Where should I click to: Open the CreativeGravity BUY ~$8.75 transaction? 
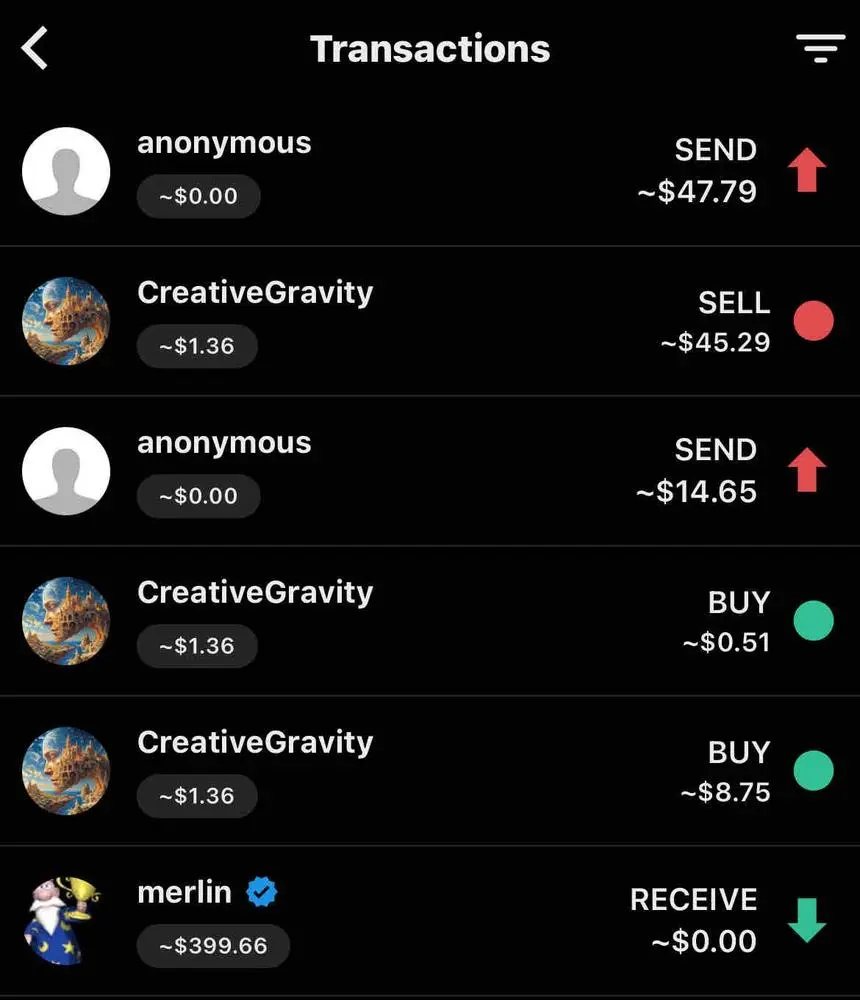tap(430, 771)
